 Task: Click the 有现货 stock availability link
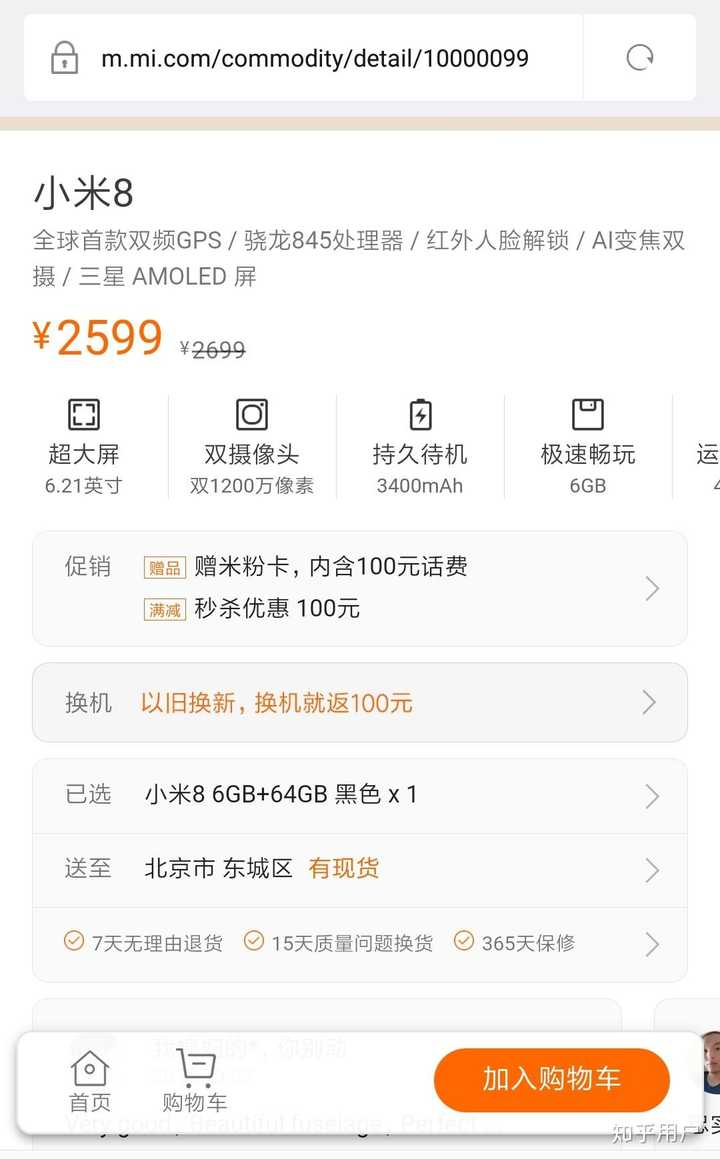[x=343, y=869]
